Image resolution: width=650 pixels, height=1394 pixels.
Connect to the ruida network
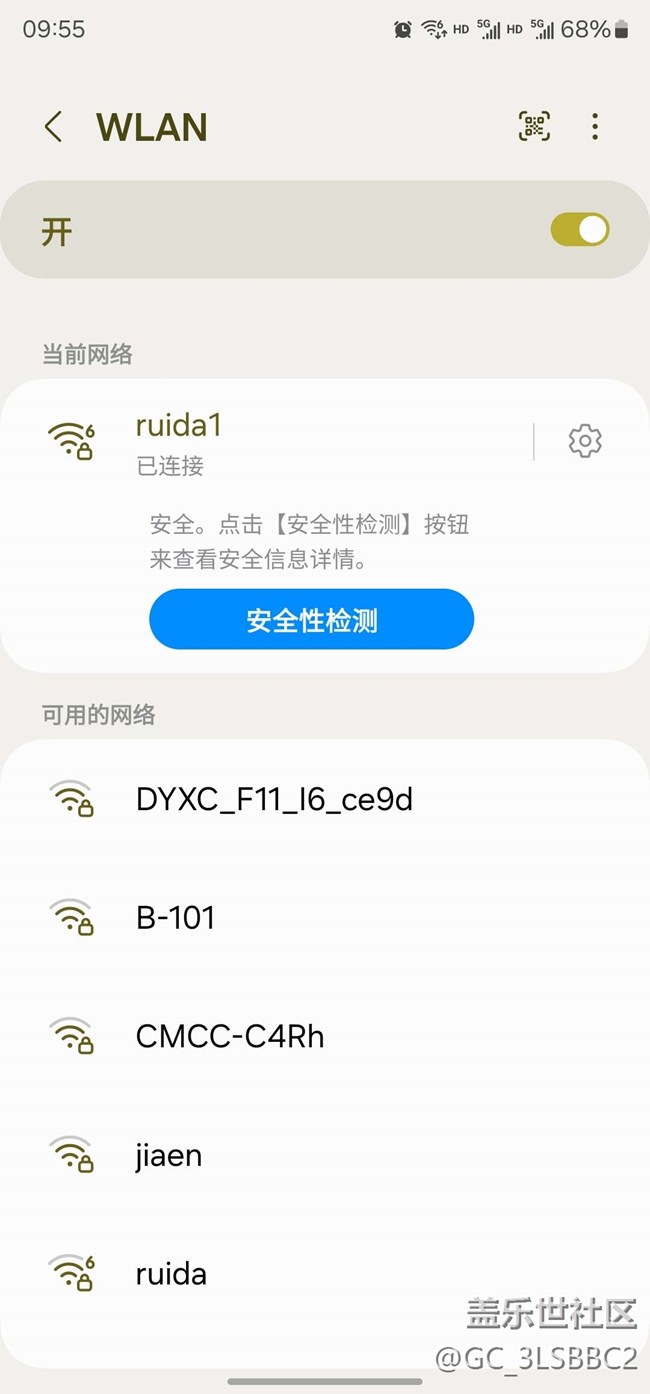pyautogui.click(x=171, y=1274)
